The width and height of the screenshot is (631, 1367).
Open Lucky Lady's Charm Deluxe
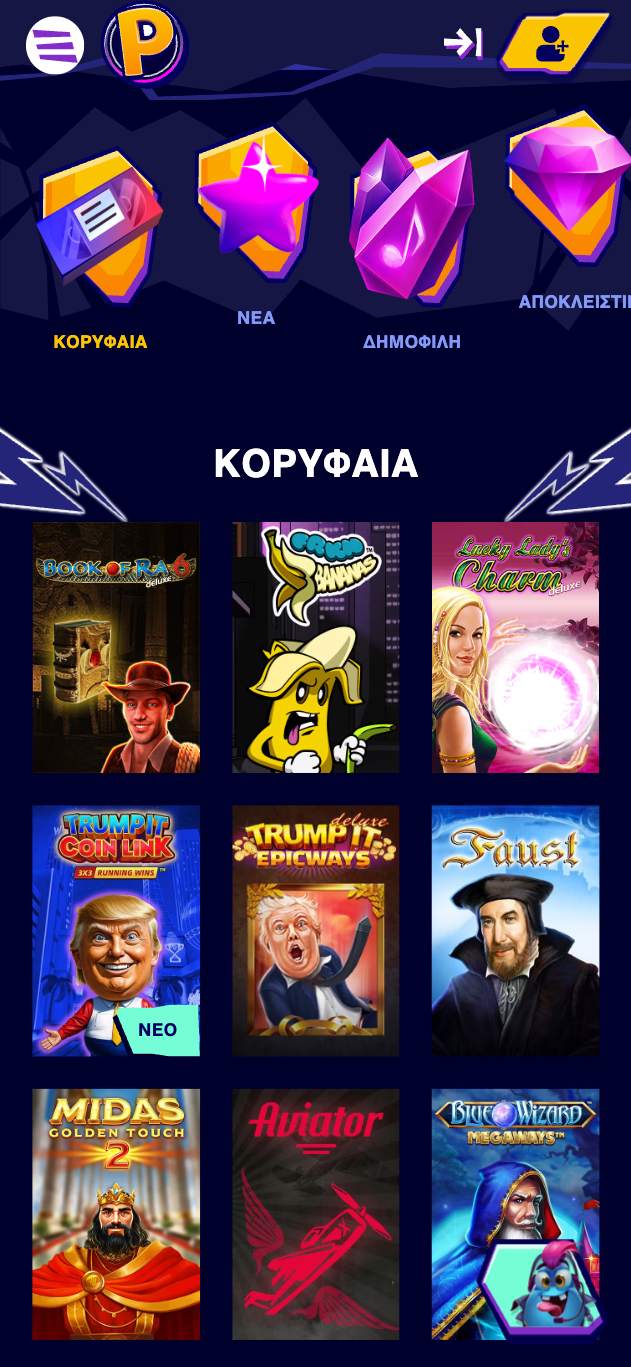[515, 647]
